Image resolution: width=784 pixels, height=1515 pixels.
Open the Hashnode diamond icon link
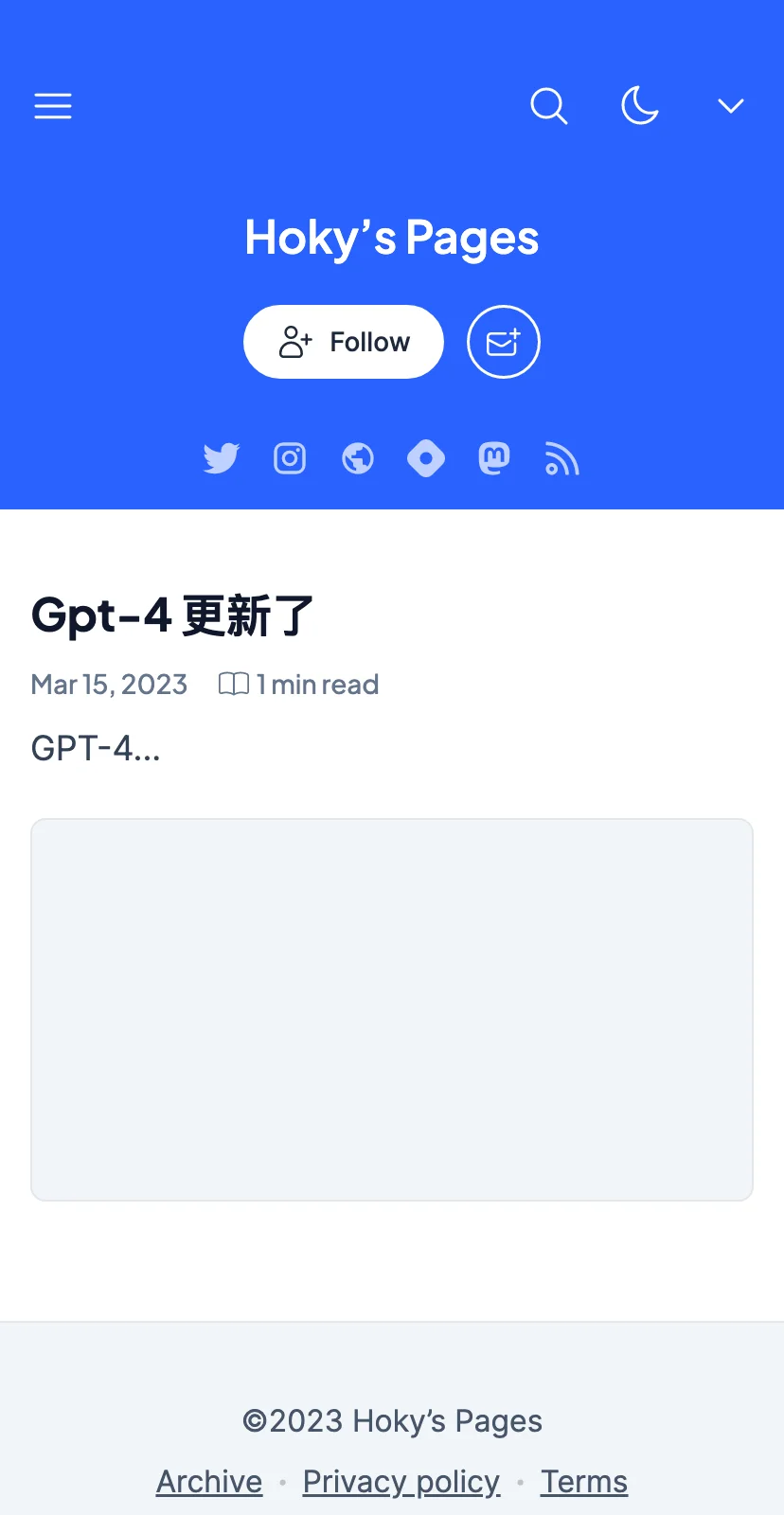pos(426,458)
